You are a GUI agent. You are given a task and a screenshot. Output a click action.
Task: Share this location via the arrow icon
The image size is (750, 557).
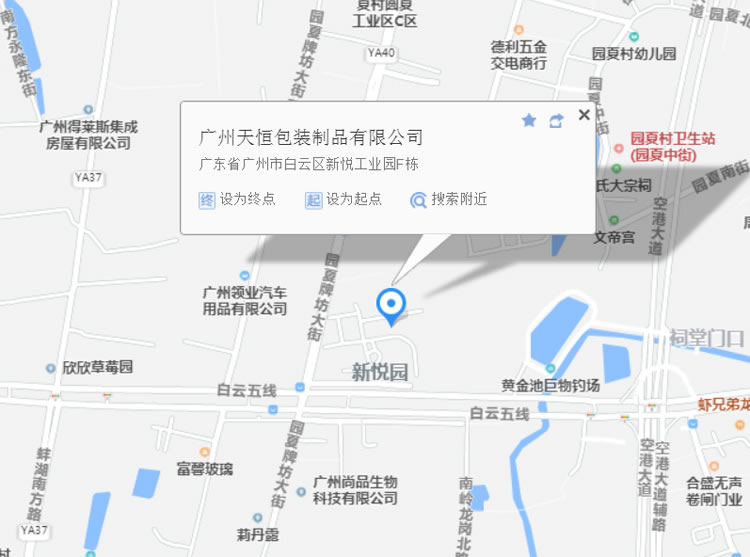[556, 120]
